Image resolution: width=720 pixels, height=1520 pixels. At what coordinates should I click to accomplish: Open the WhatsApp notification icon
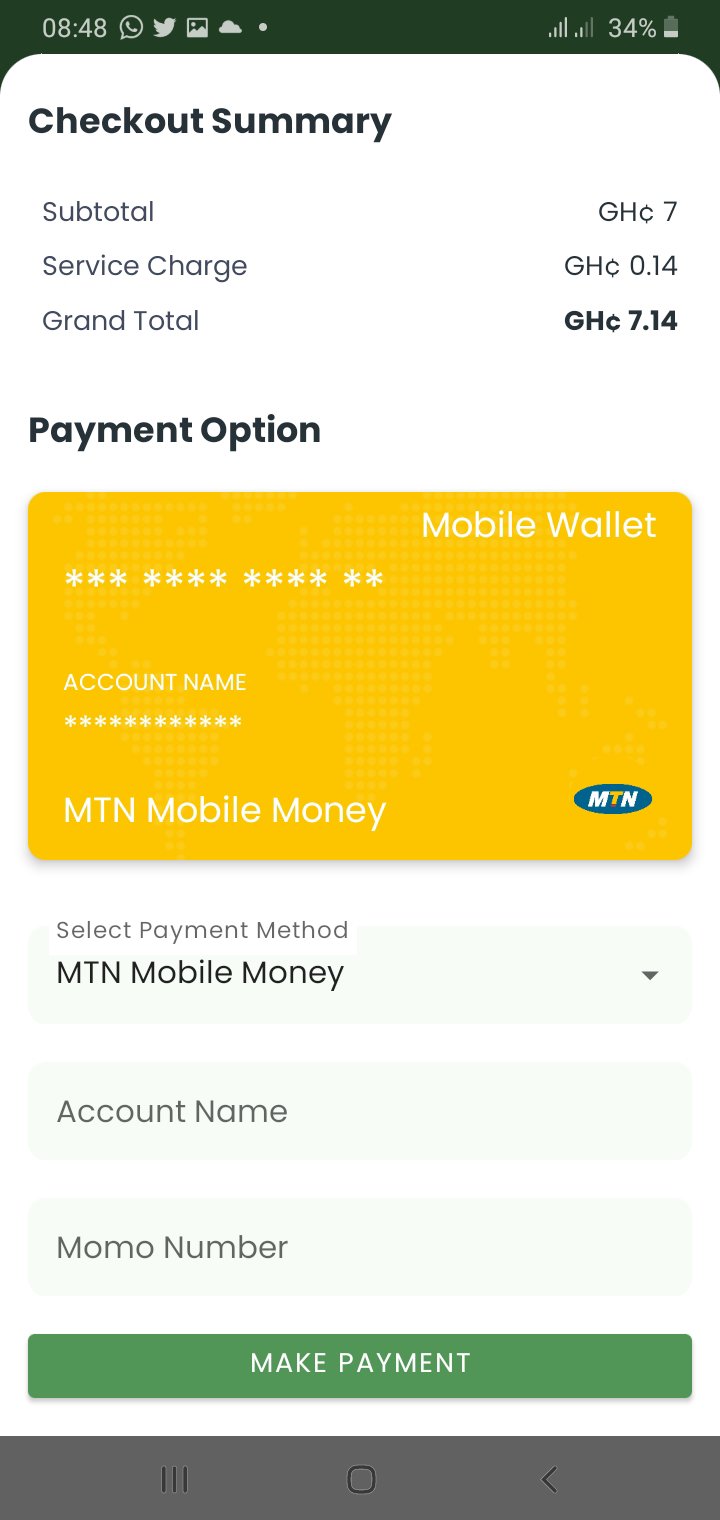(x=130, y=27)
